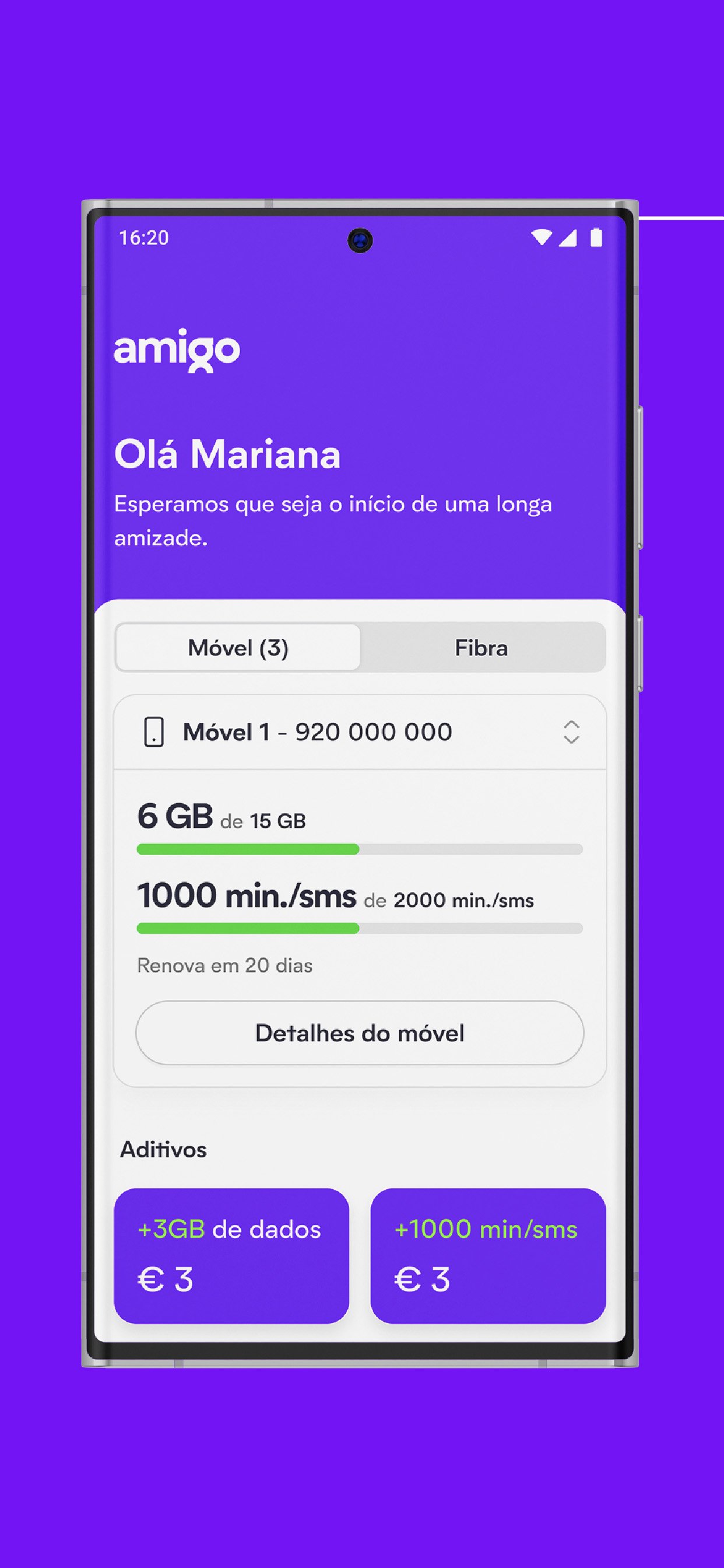Viewport: 724px width, 1568px height.
Task: Tap the 1000 min./sms usage label
Action: point(248,897)
